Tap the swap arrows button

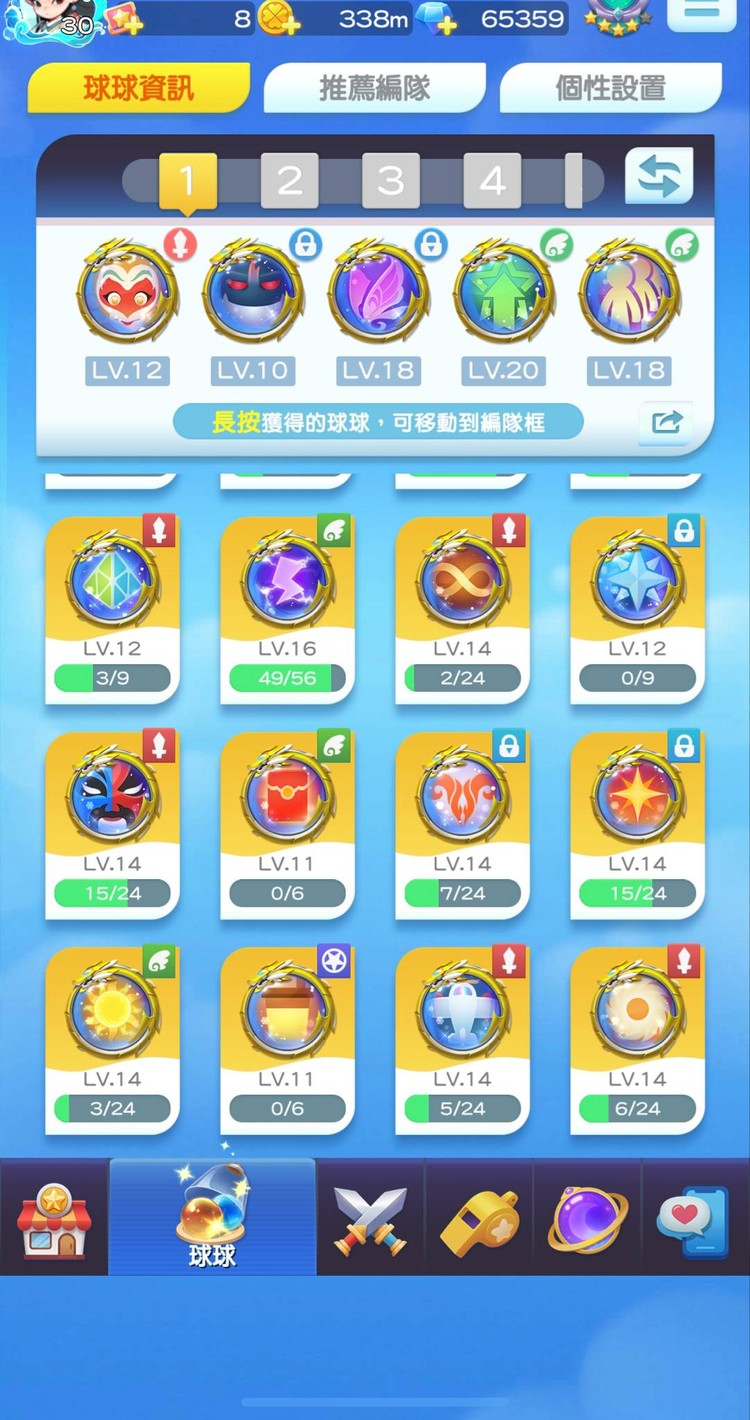[x=659, y=177]
